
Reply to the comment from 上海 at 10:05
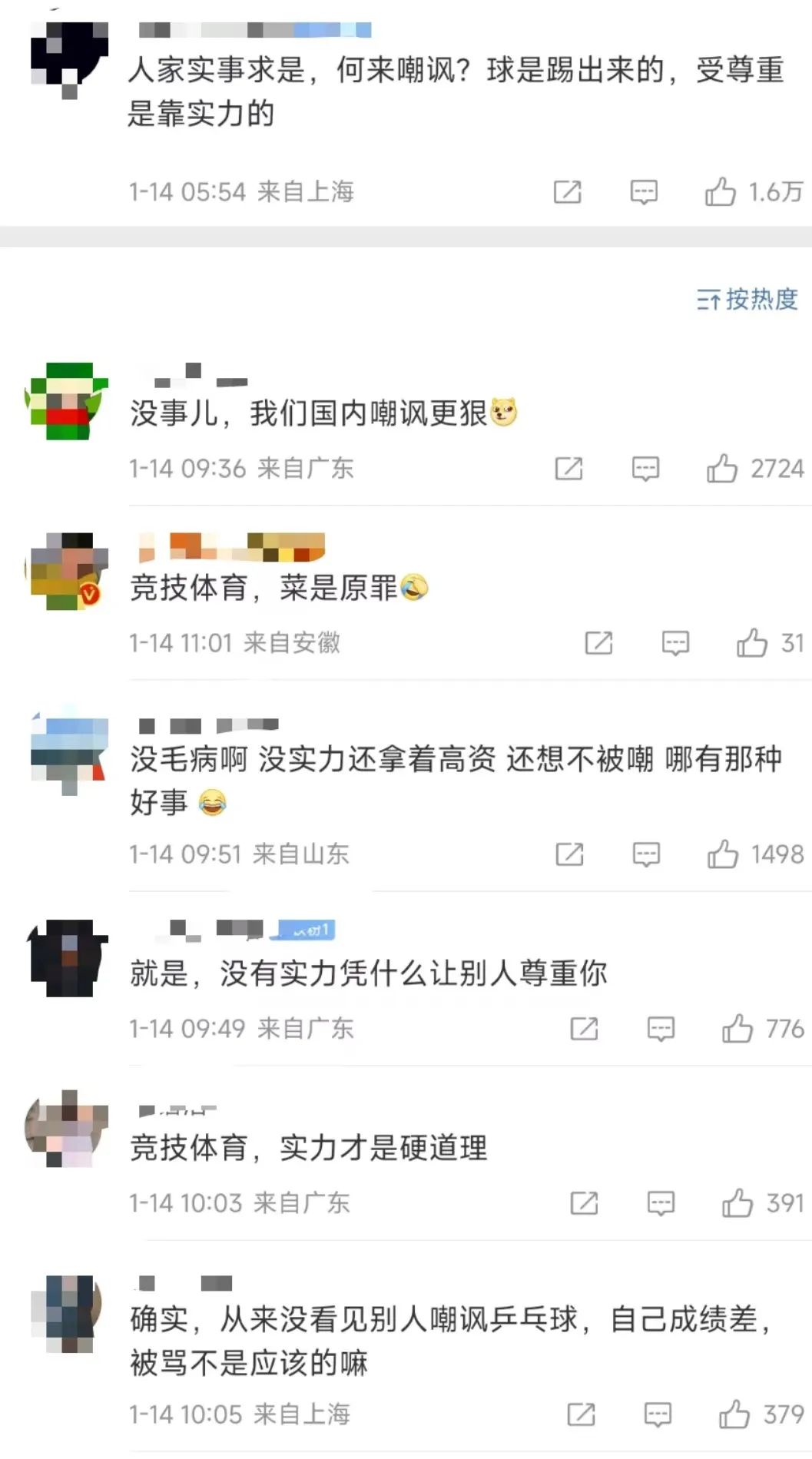point(658,1414)
